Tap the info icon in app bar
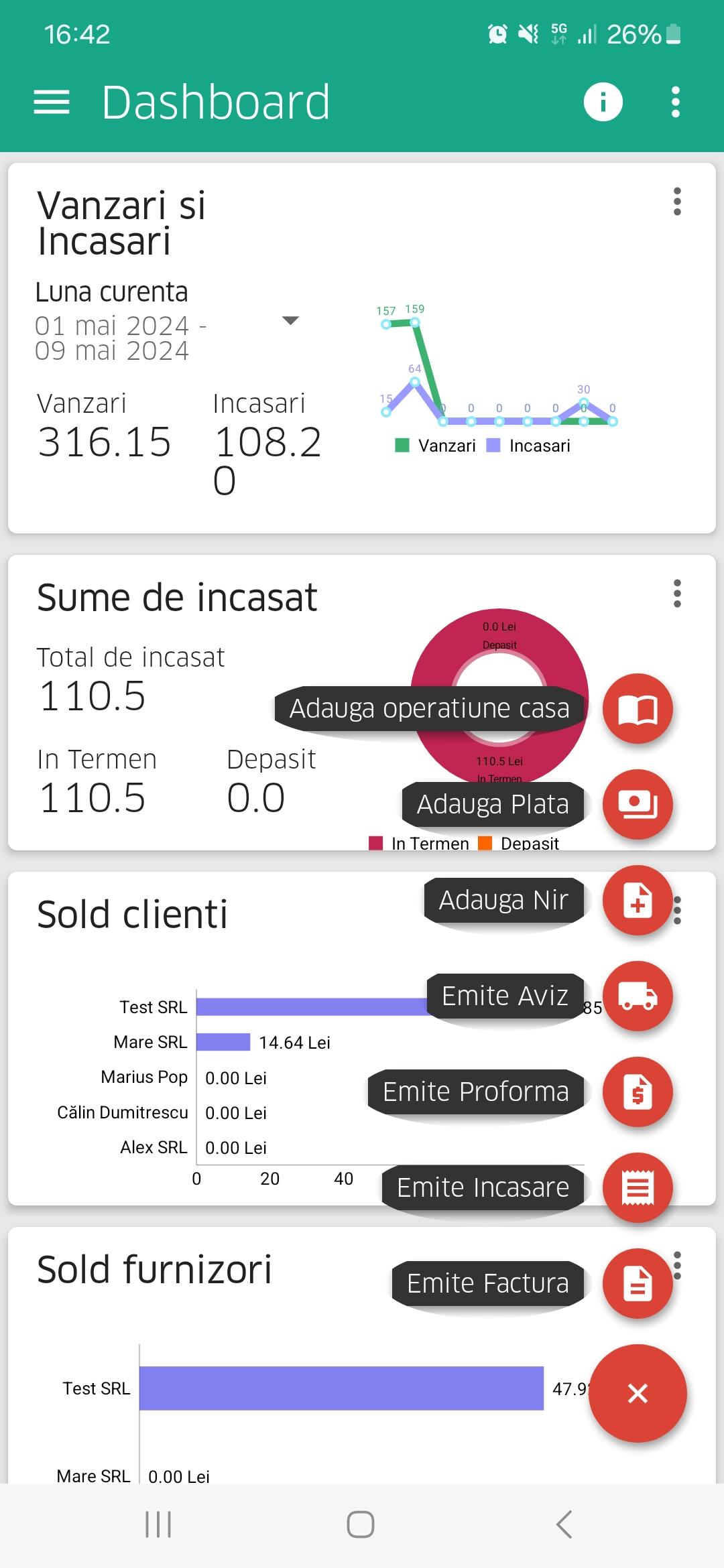The image size is (724, 1568). pyautogui.click(x=603, y=102)
